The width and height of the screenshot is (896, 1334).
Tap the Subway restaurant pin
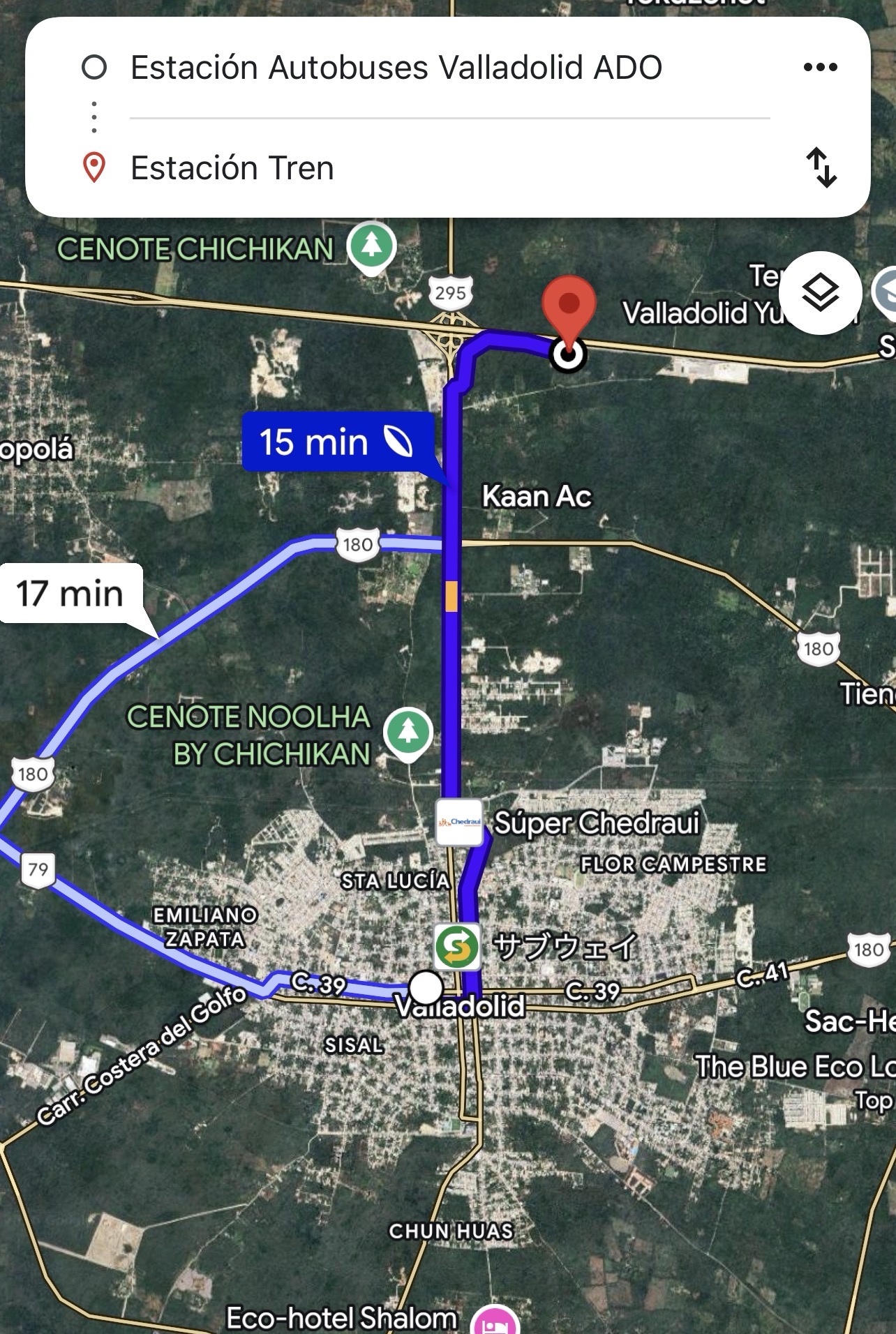[457, 946]
